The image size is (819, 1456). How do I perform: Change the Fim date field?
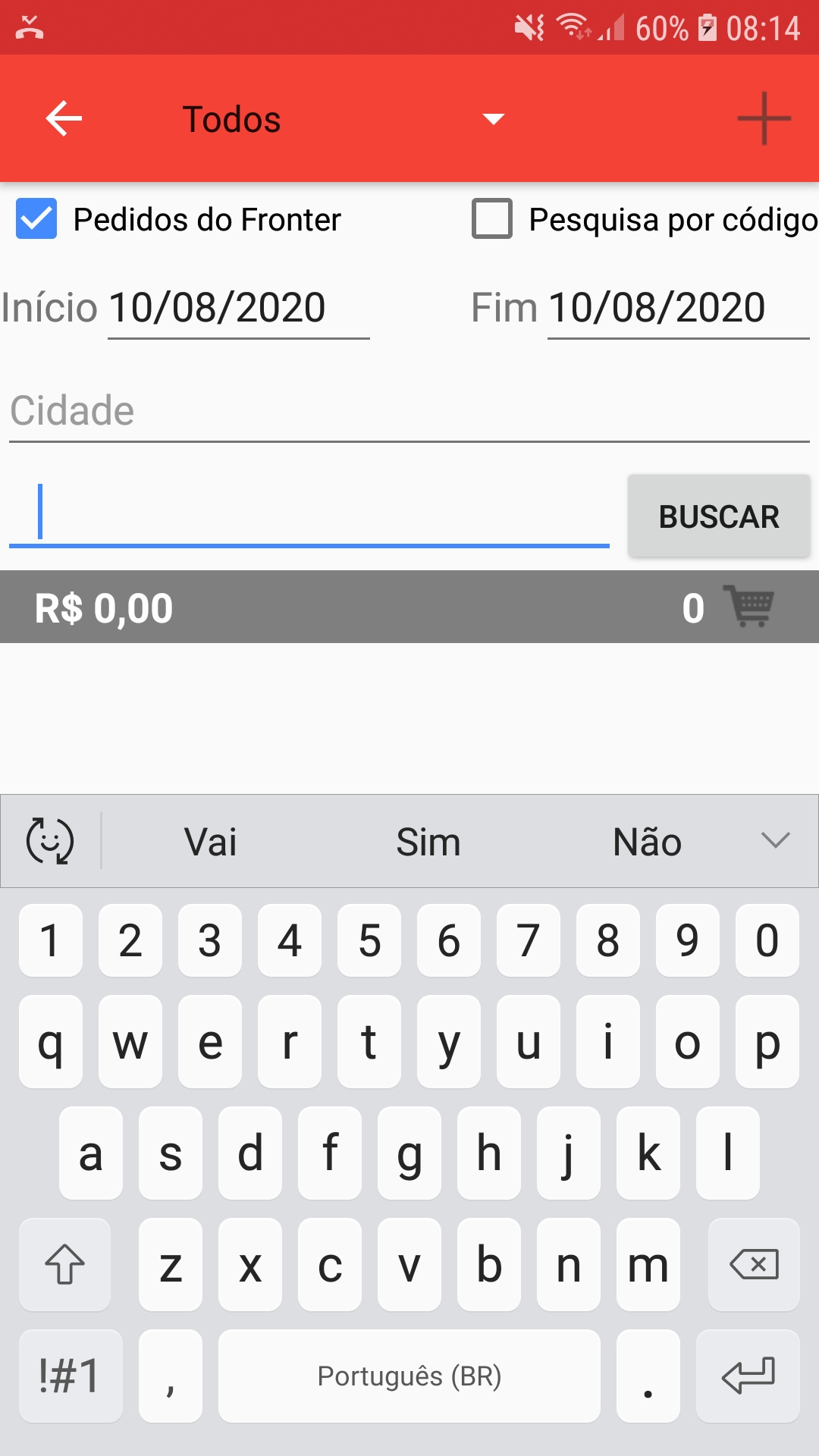click(x=678, y=309)
